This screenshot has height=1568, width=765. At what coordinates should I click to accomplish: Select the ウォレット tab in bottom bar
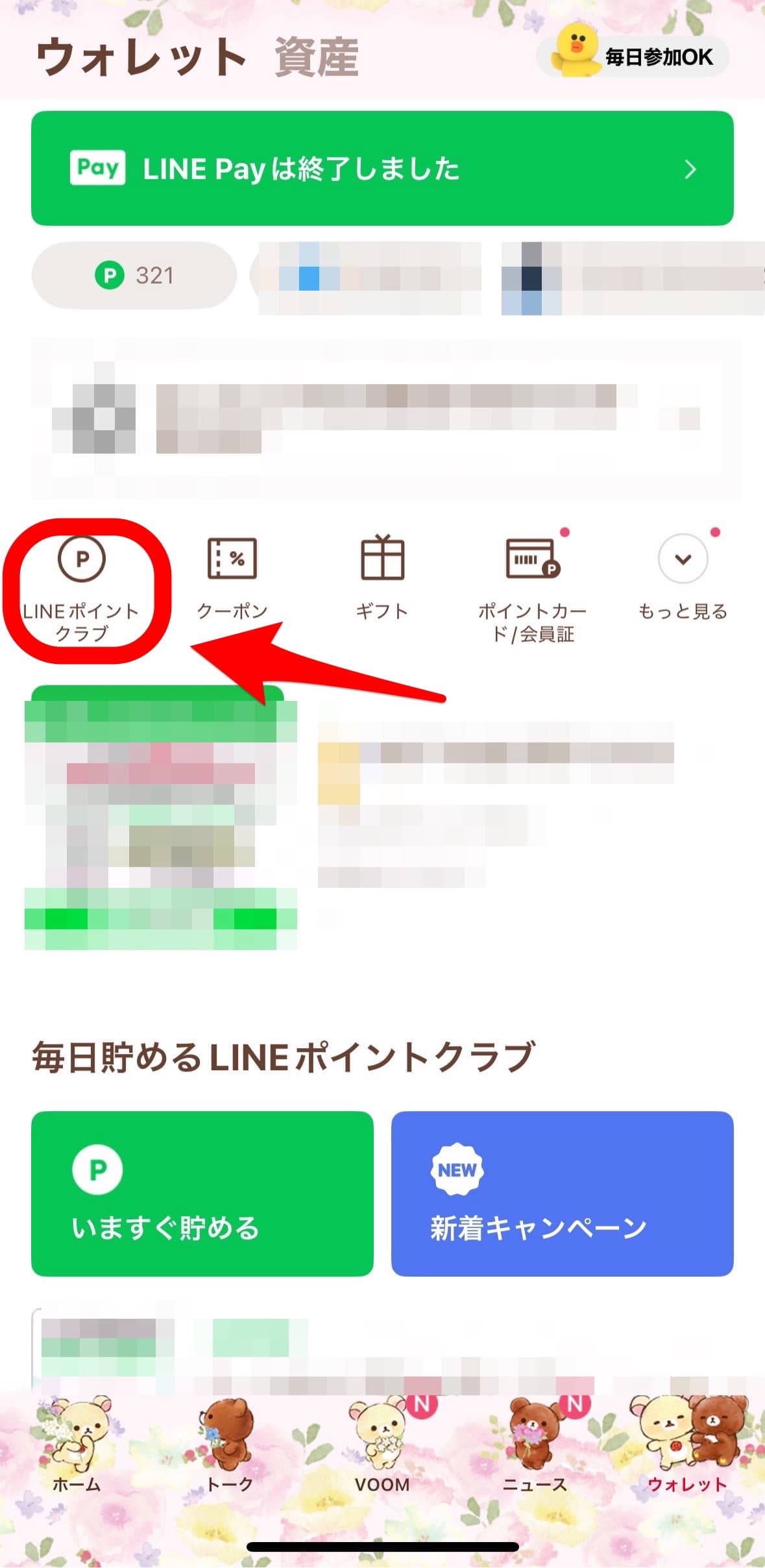(x=687, y=1446)
